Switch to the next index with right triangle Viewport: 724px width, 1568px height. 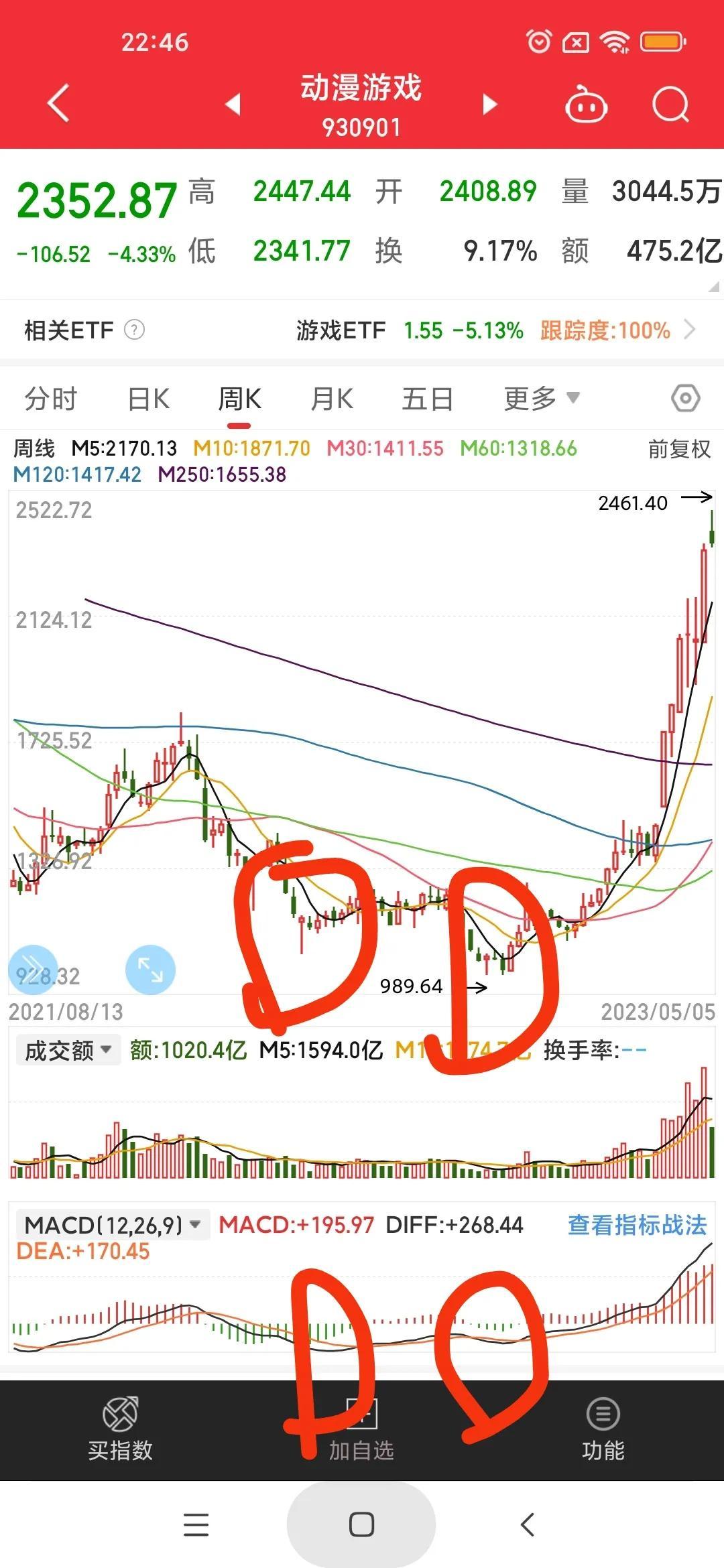tap(490, 104)
